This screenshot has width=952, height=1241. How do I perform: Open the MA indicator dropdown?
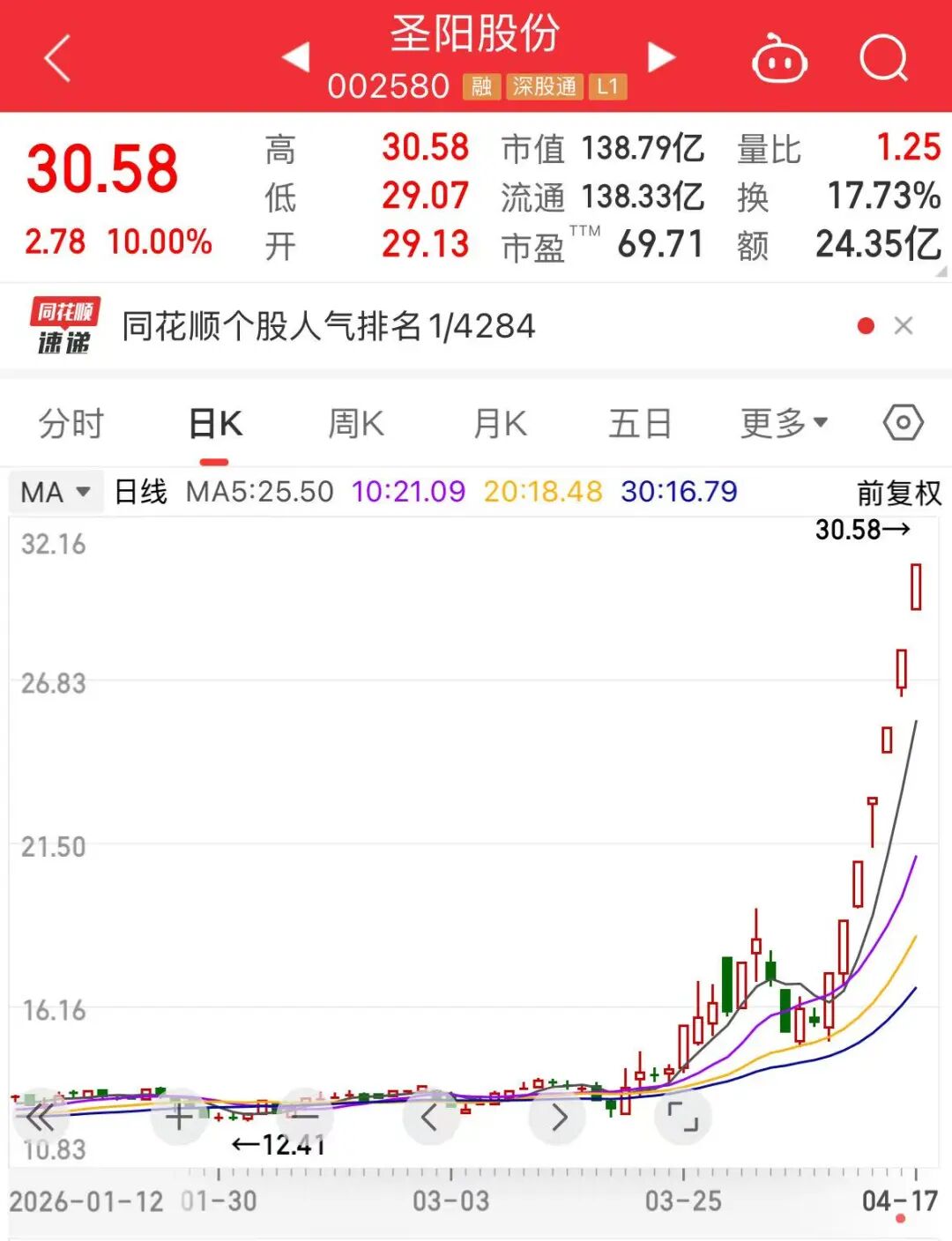[56, 492]
